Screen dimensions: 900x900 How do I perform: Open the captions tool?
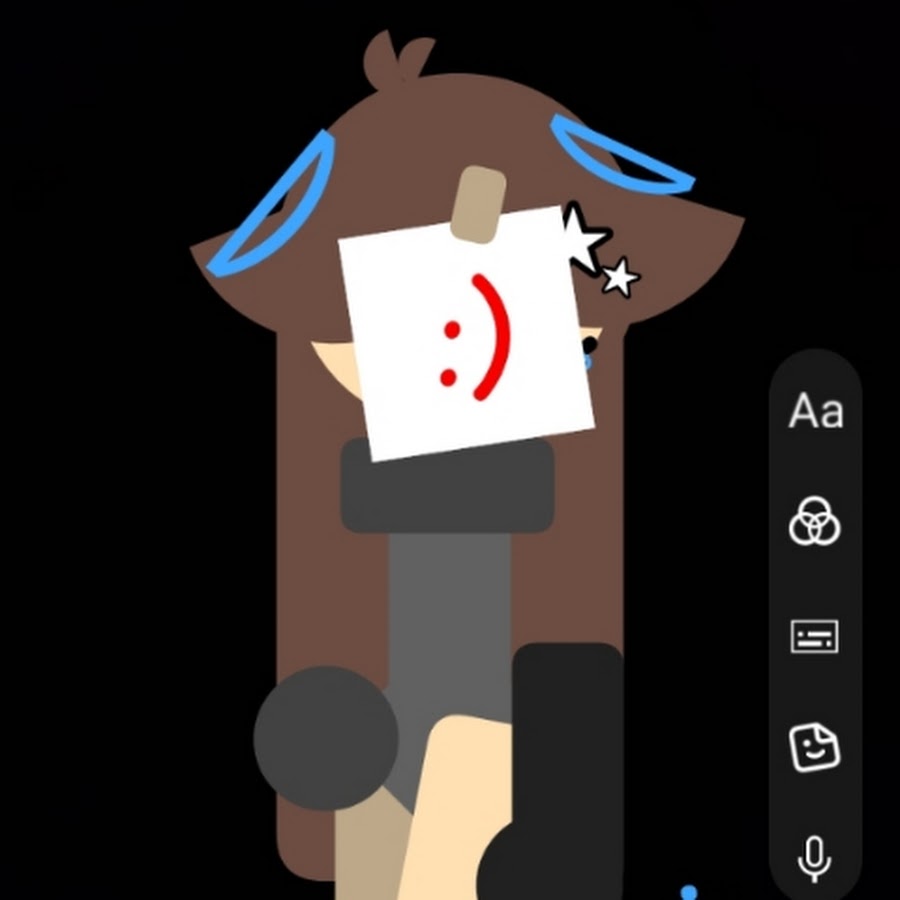pos(815,636)
